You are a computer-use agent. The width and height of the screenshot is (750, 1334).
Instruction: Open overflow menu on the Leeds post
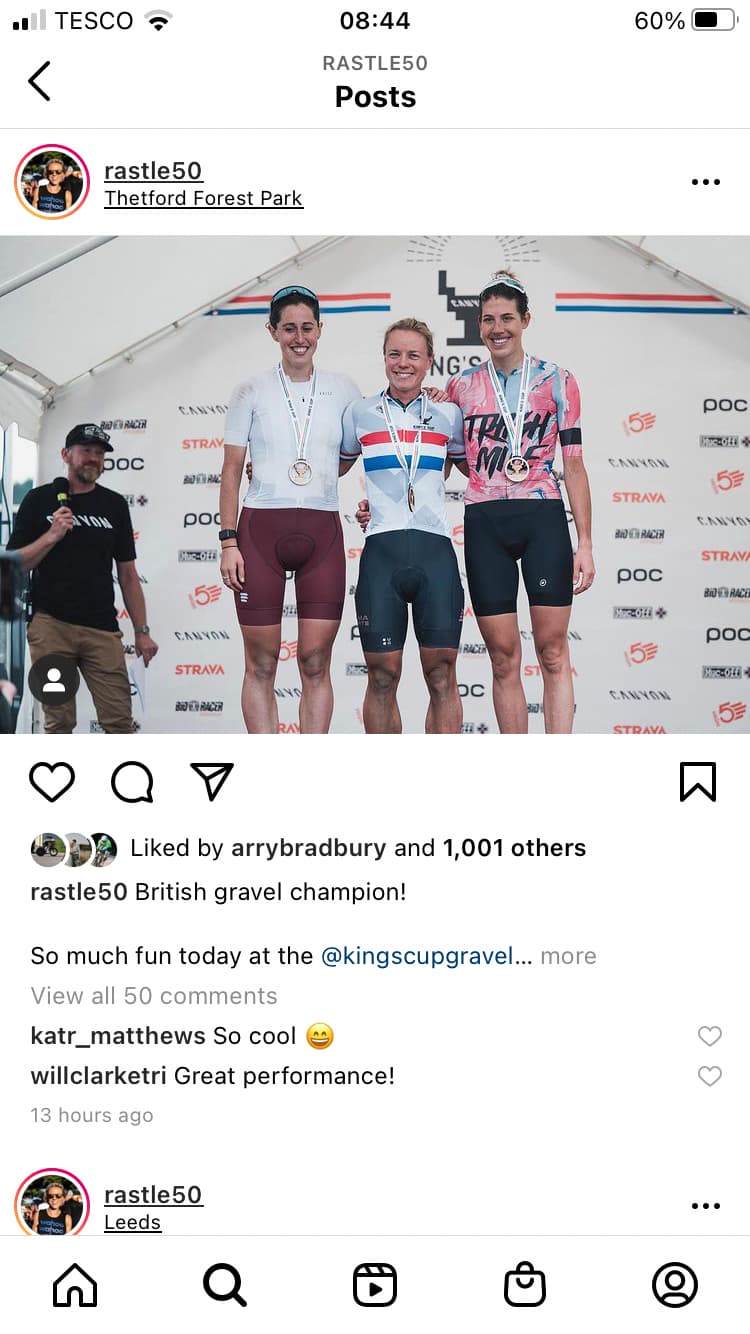coord(706,1206)
